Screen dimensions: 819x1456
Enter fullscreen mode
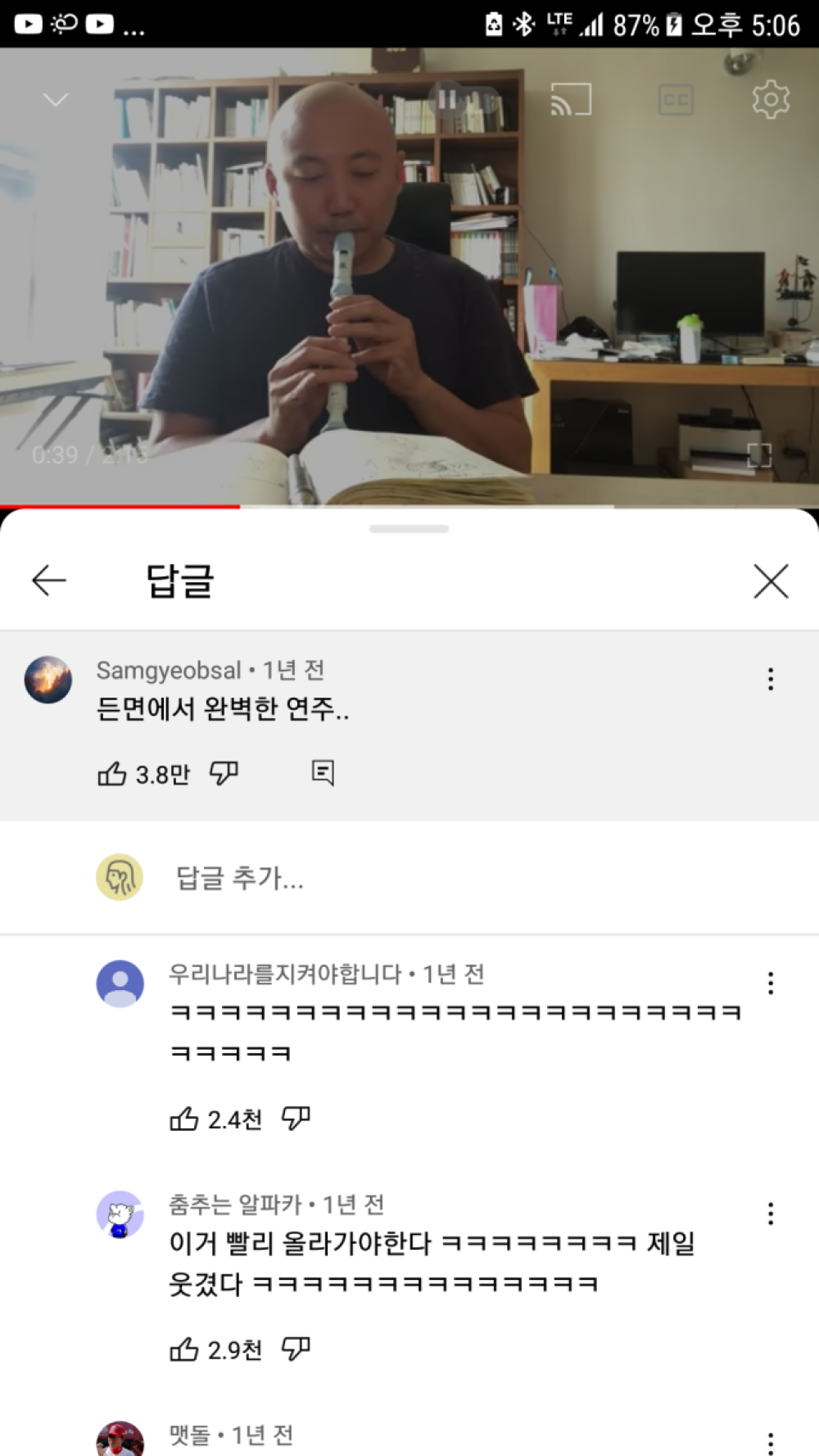pyautogui.click(x=759, y=455)
